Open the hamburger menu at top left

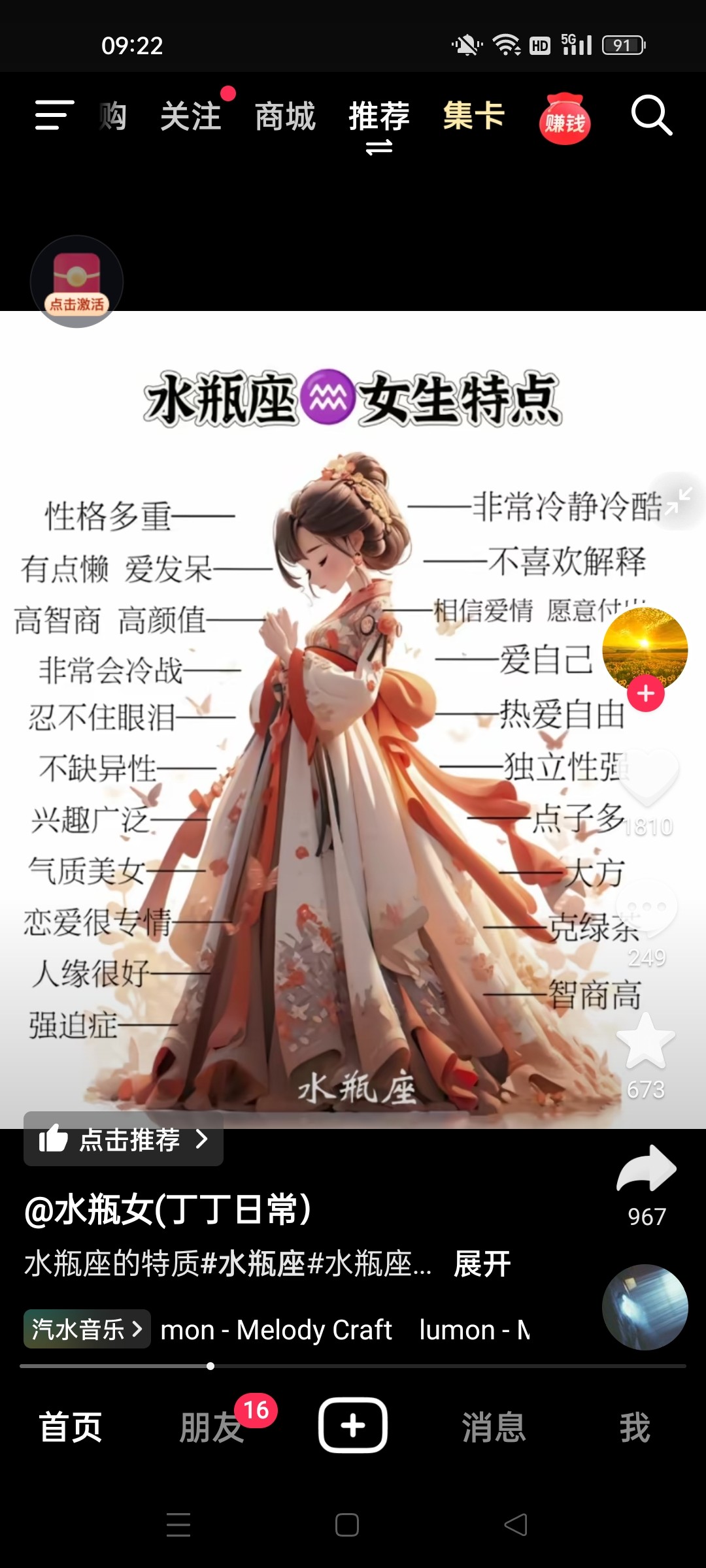point(54,116)
